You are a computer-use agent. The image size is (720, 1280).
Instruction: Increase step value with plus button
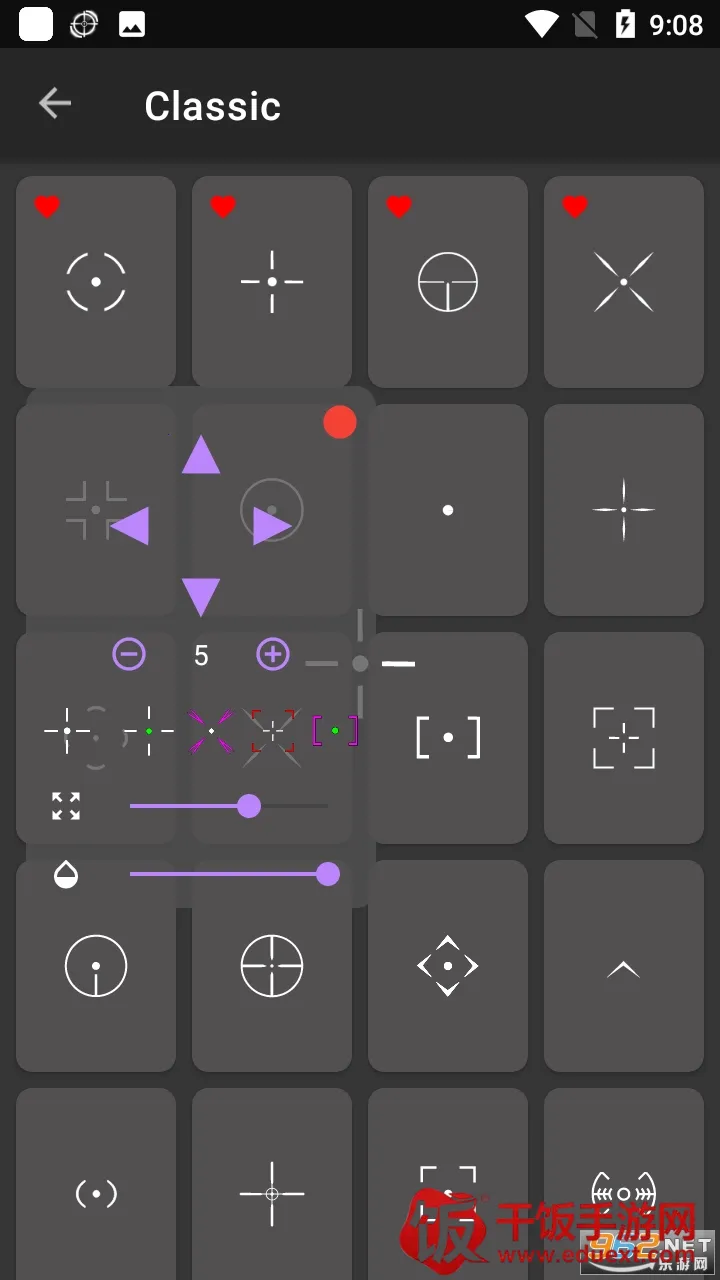click(x=273, y=655)
